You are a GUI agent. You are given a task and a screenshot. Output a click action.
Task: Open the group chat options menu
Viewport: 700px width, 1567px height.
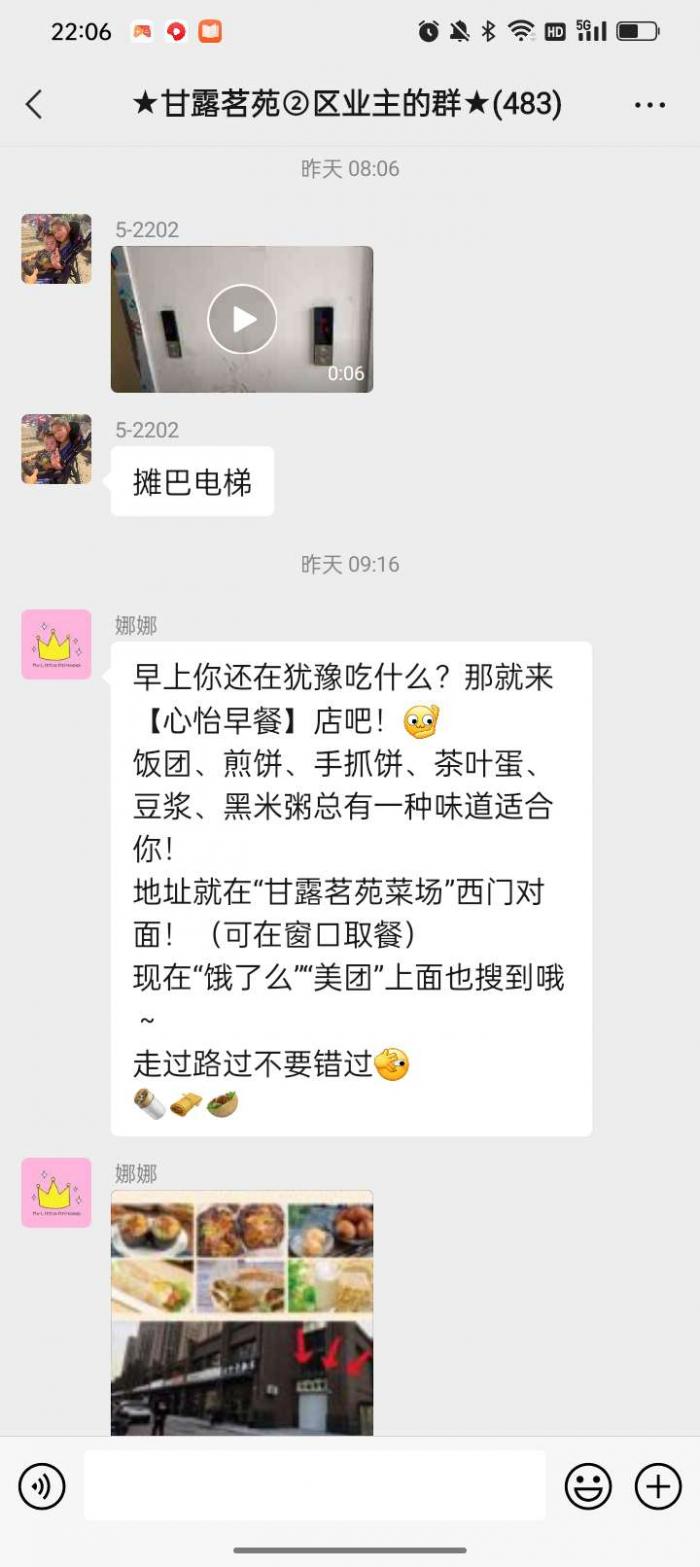coord(650,104)
